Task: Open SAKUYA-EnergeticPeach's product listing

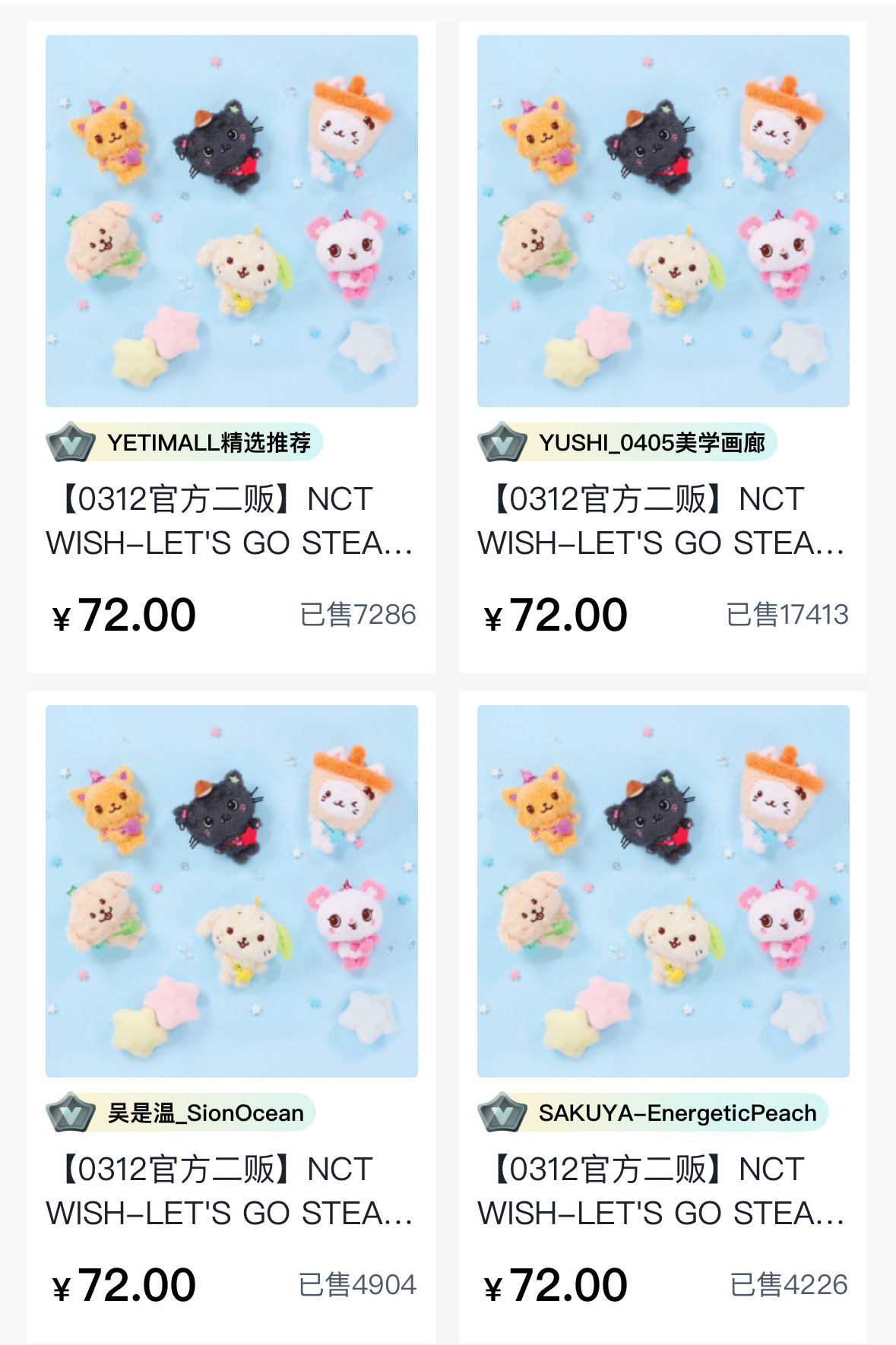Action: [663, 891]
